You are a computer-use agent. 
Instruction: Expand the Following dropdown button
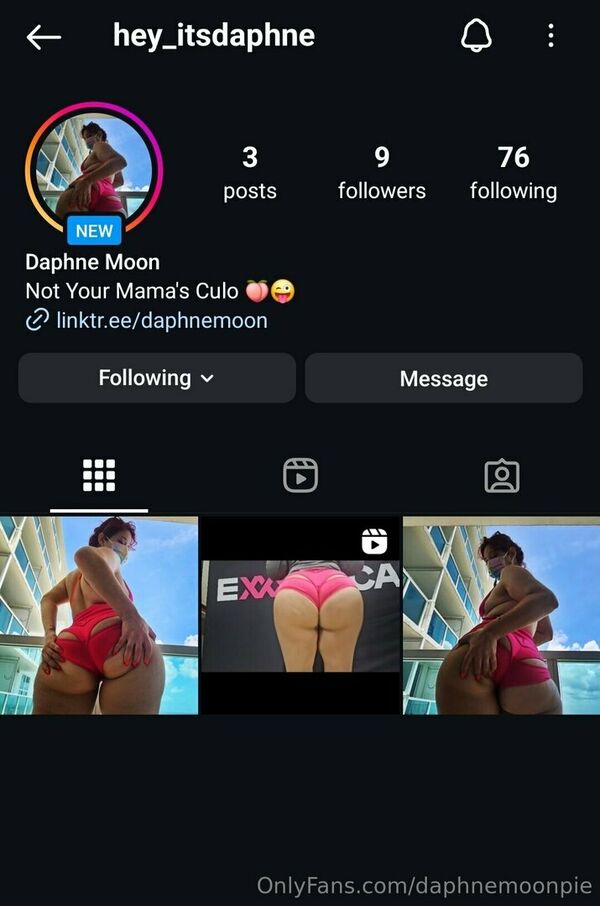157,378
